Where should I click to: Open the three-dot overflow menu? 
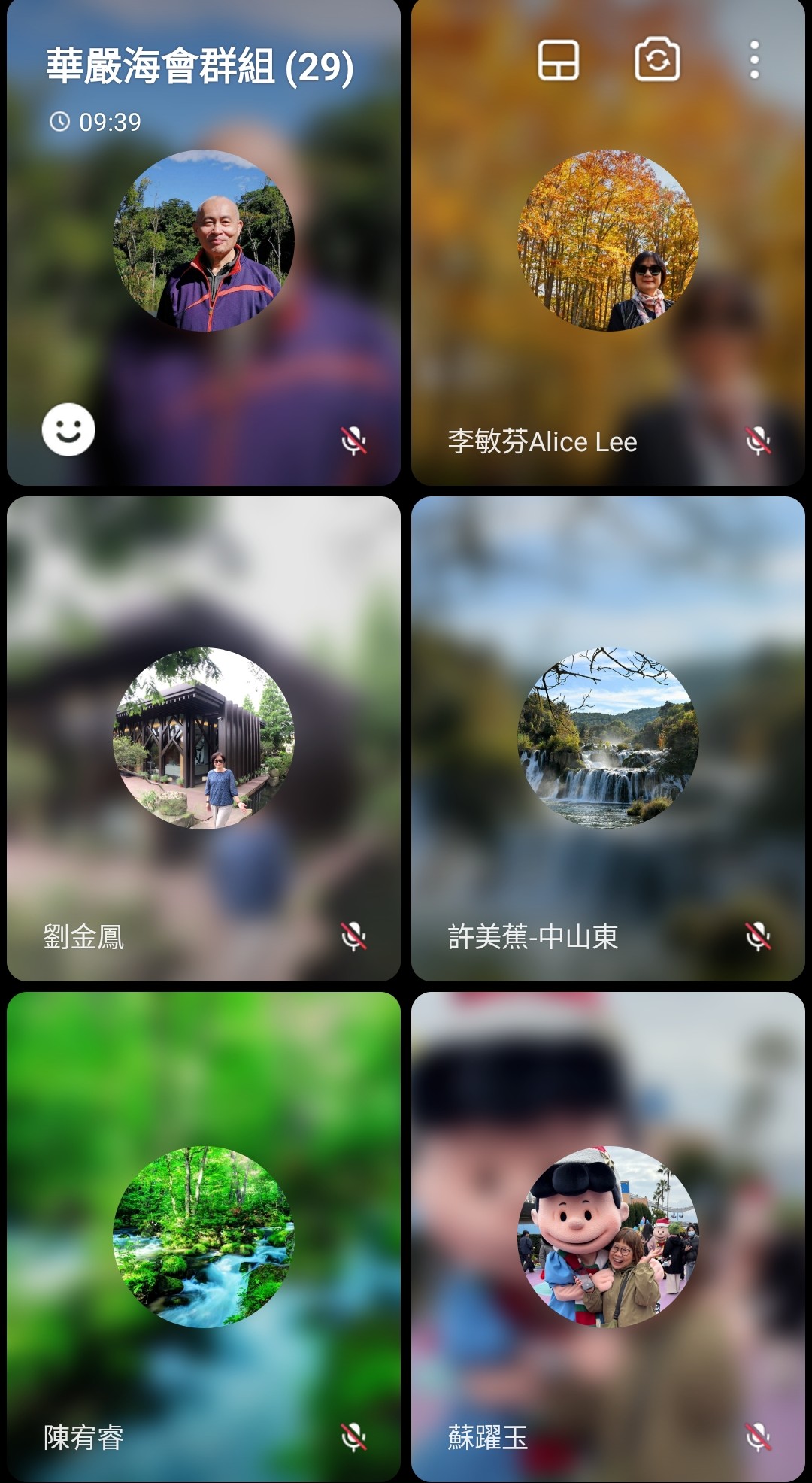pos(754,60)
